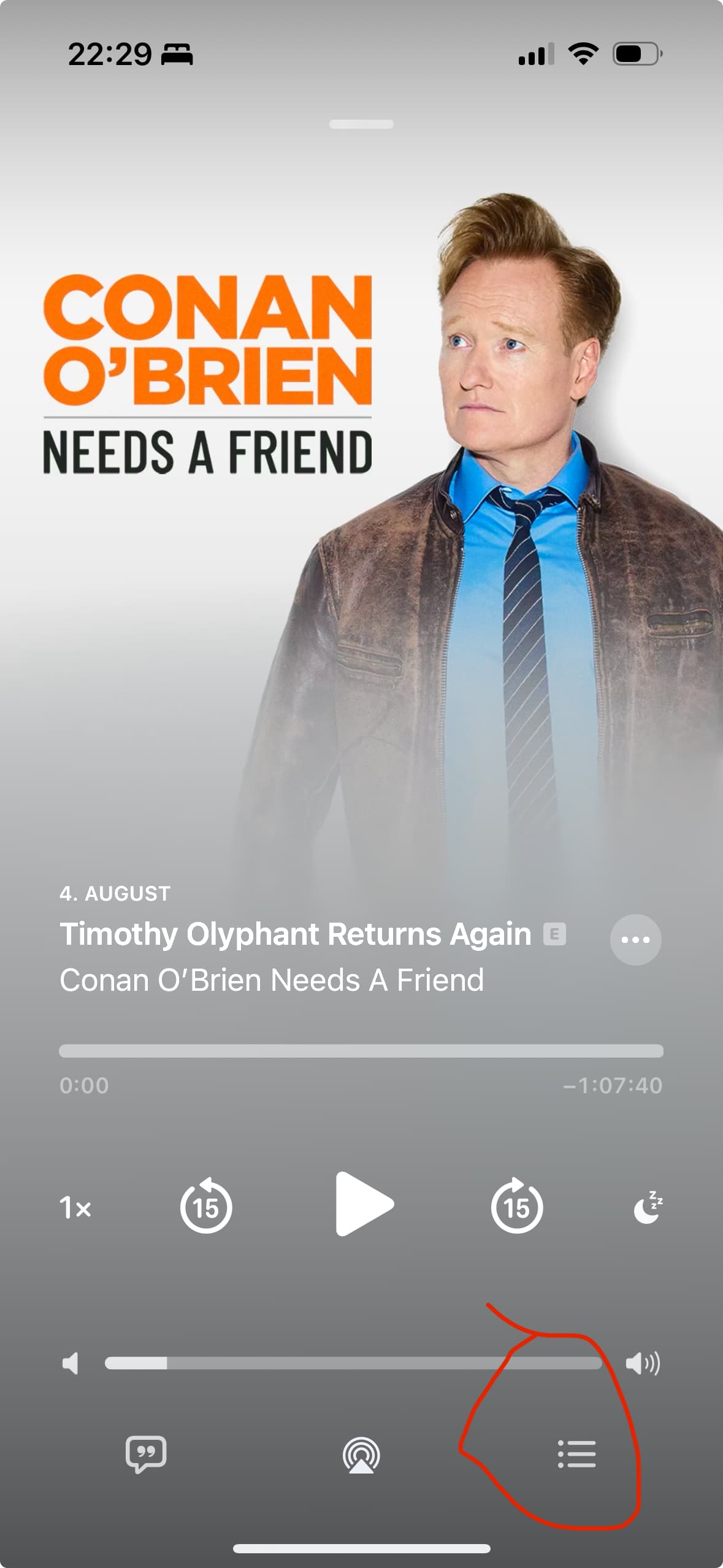Image resolution: width=723 pixels, height=1568 pixels.
Task: Tap the grabber handle to minimize player
Action: pos(361,125)
